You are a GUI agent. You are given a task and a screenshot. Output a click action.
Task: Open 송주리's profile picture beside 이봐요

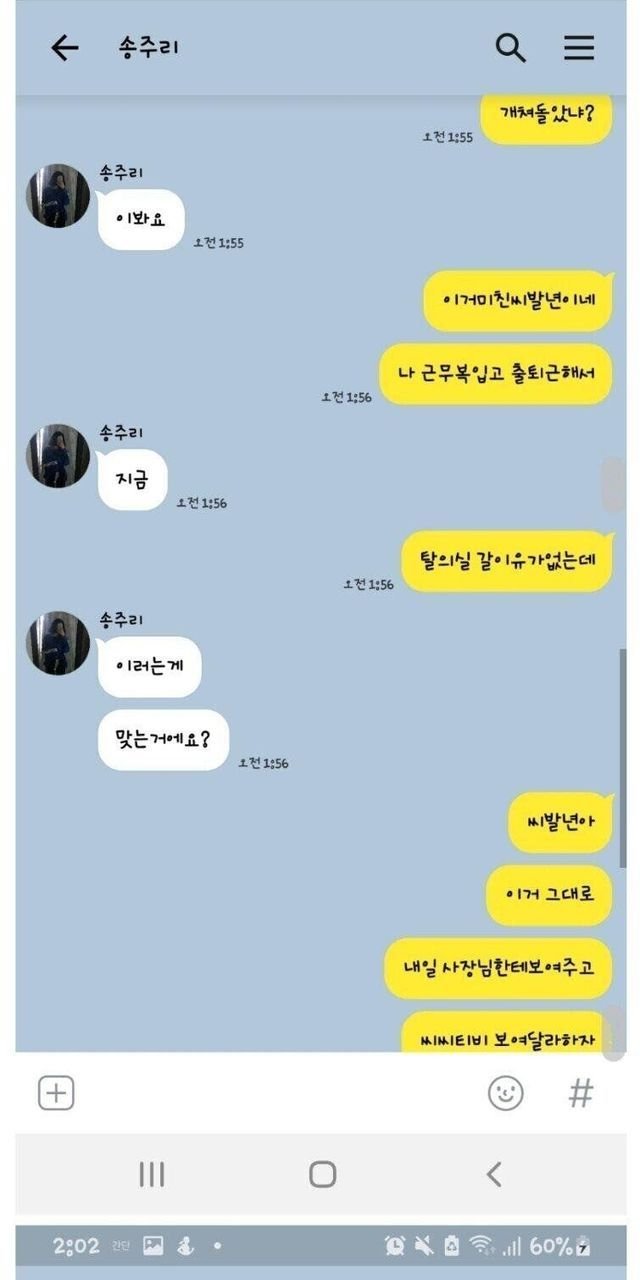58,196
